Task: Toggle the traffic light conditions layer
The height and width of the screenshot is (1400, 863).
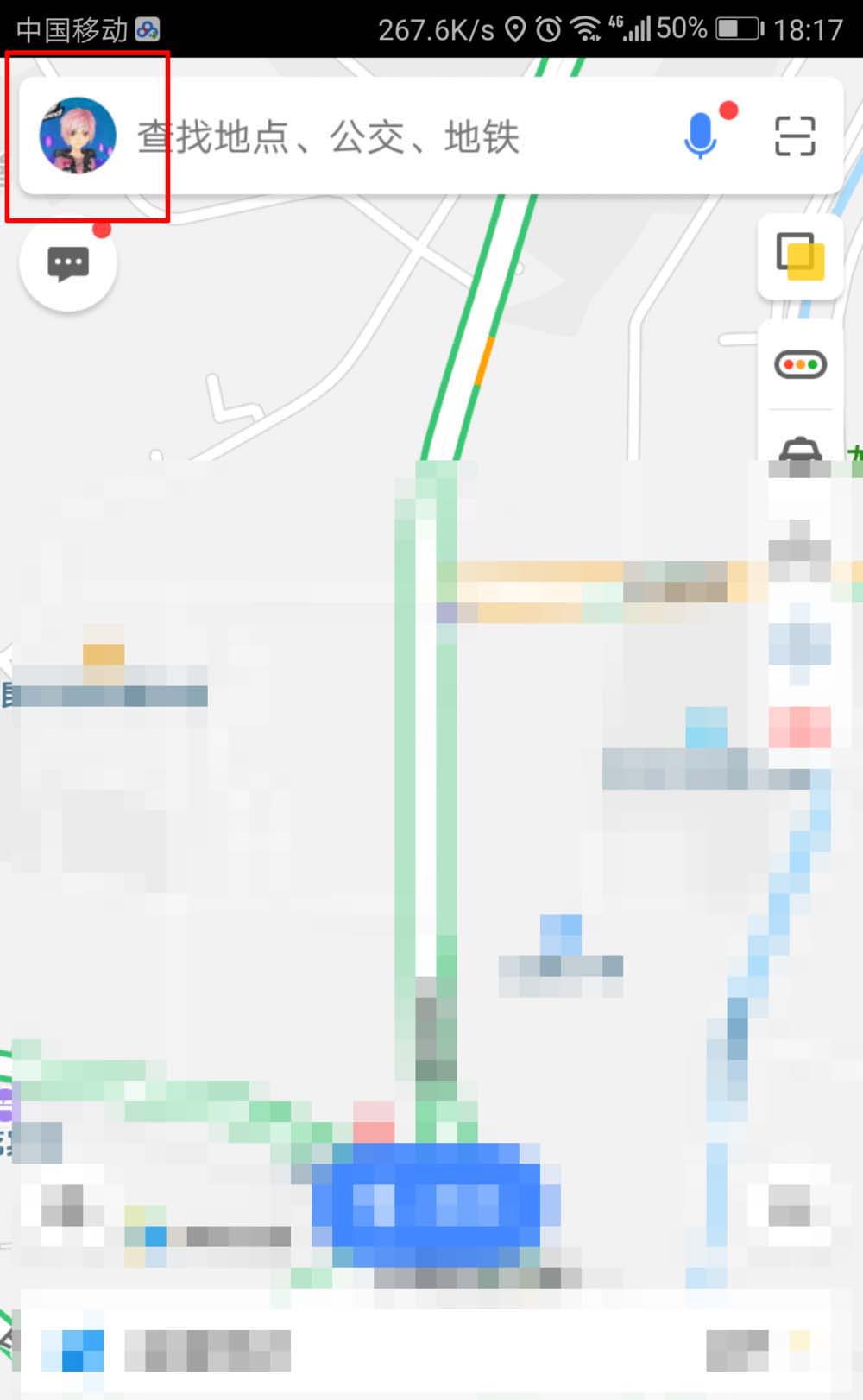Action: (800, 364)
